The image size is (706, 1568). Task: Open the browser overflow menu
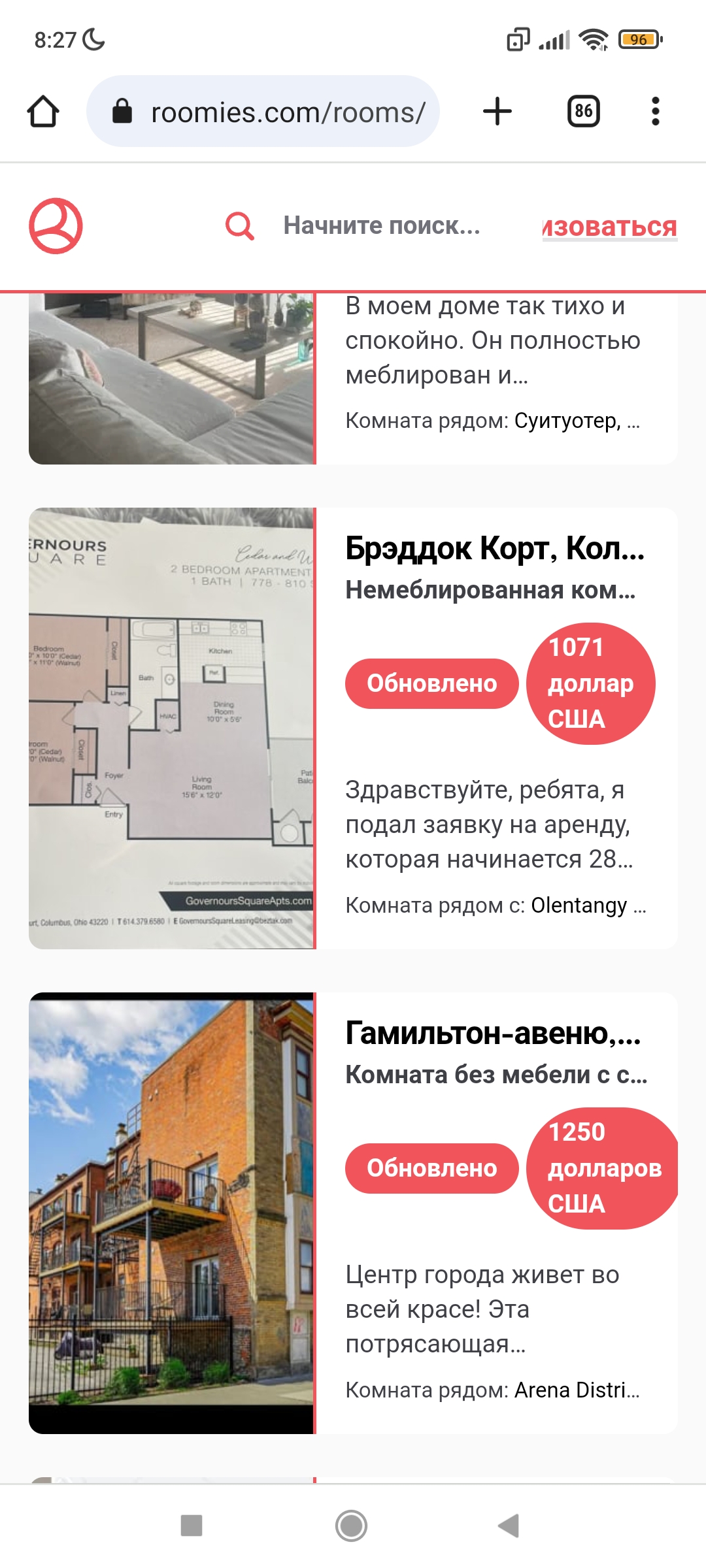655,111
